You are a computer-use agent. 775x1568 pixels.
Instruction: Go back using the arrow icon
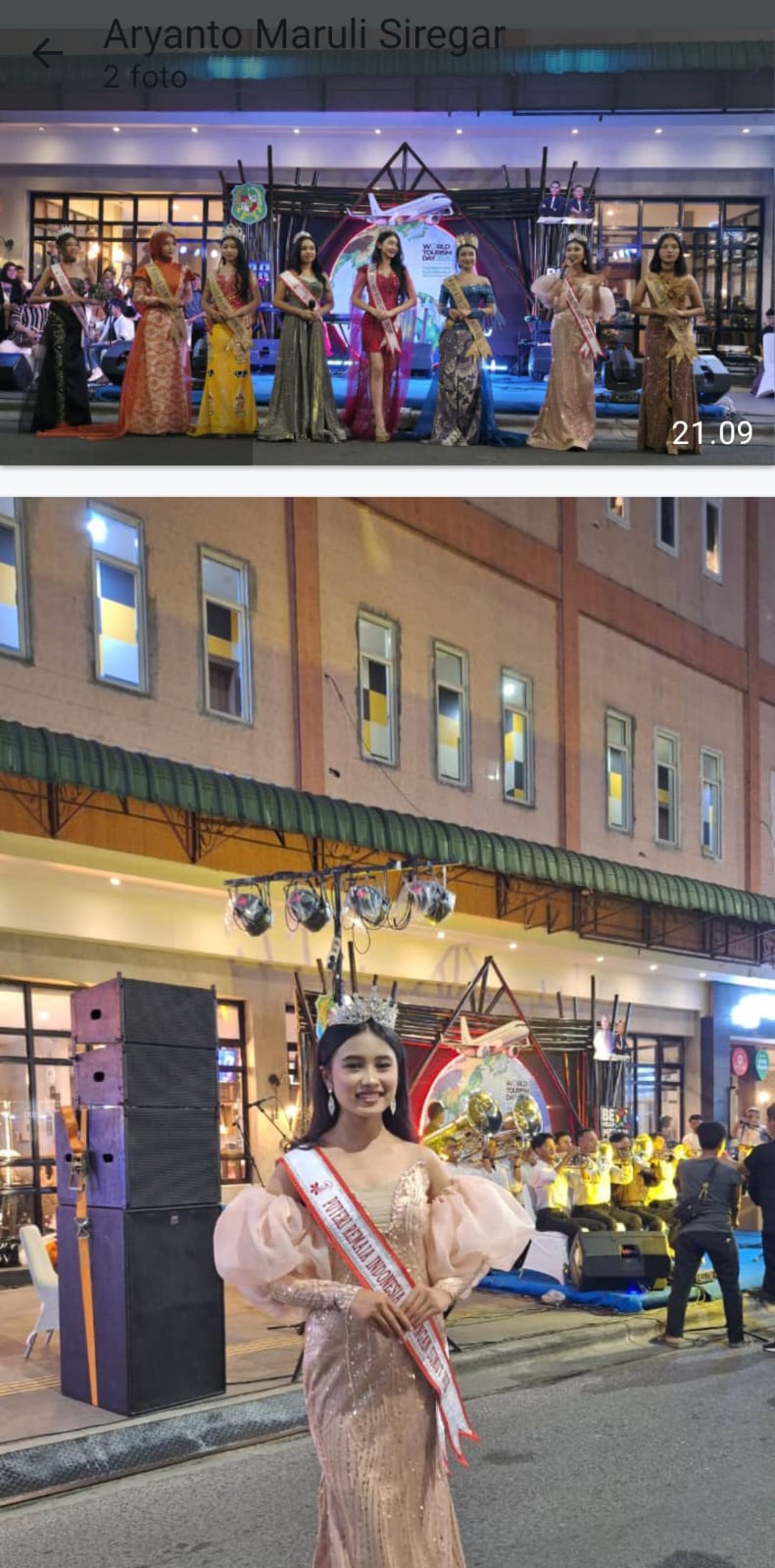47,53
